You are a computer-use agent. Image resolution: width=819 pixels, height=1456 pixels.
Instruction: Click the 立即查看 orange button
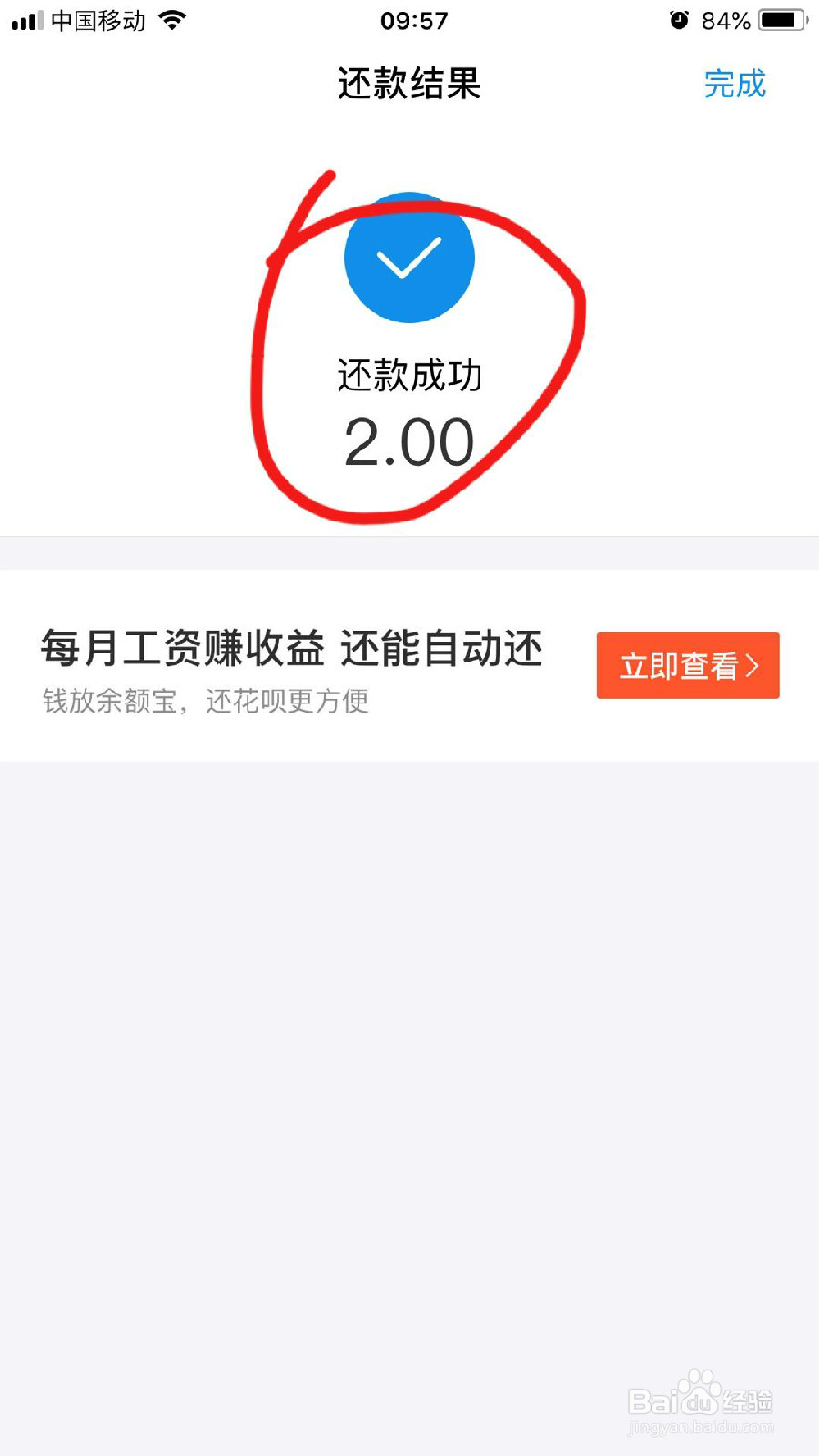[x=687, y=665]
